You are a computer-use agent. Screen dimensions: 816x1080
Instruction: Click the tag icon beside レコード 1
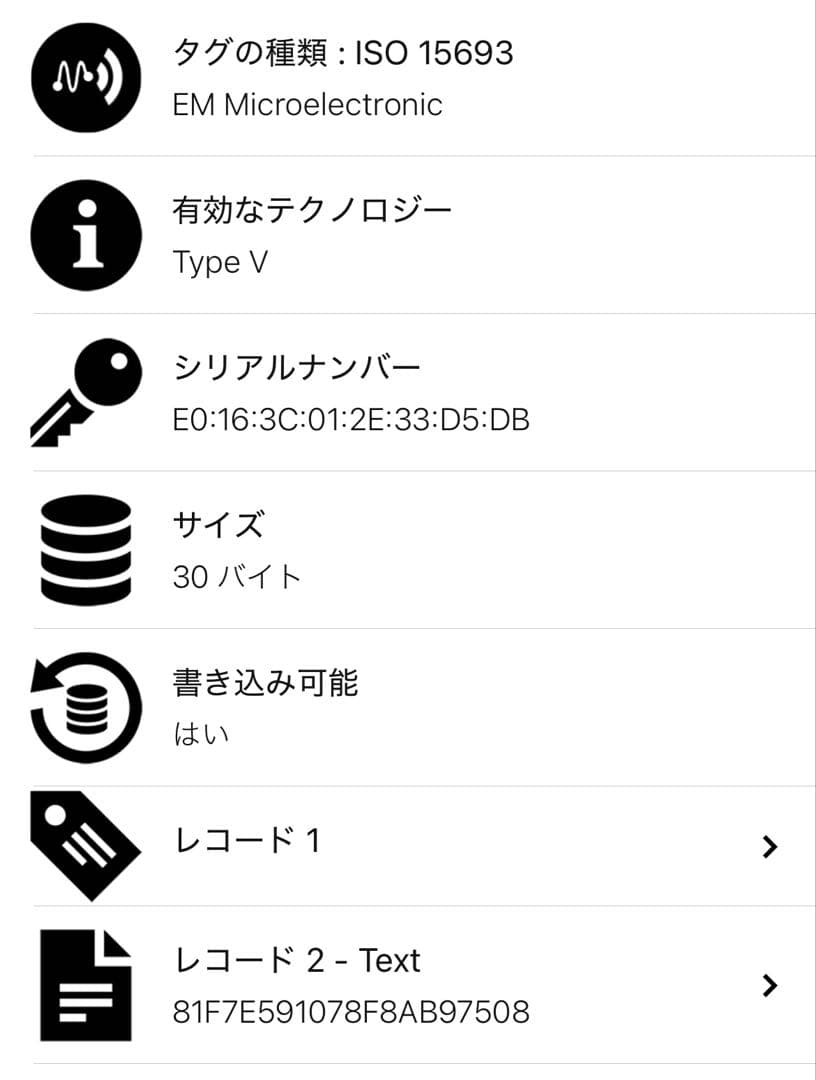85,845
